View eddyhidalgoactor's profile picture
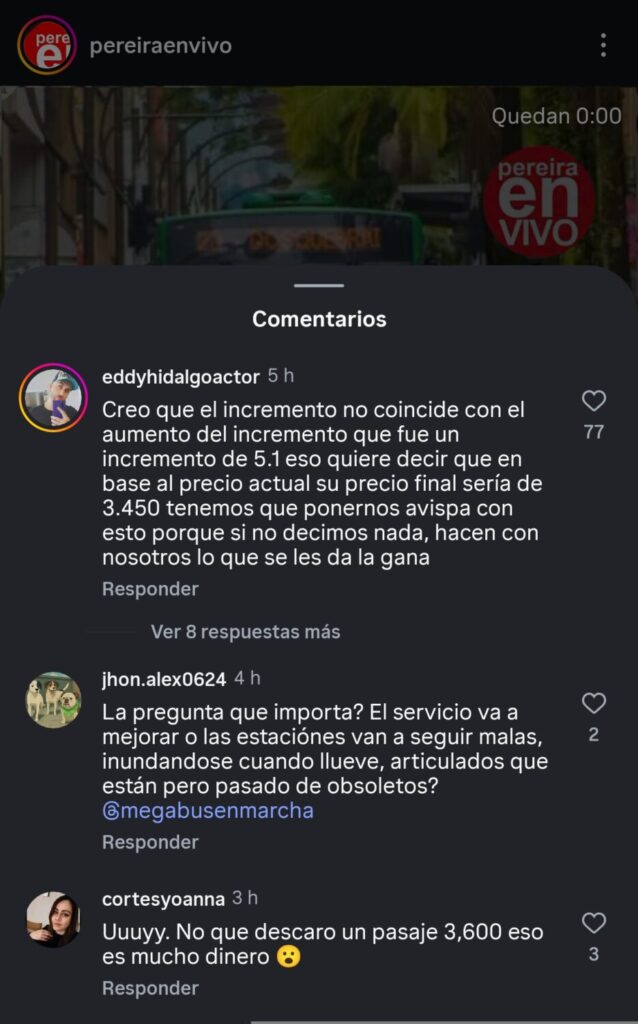 tap(53, 397)
